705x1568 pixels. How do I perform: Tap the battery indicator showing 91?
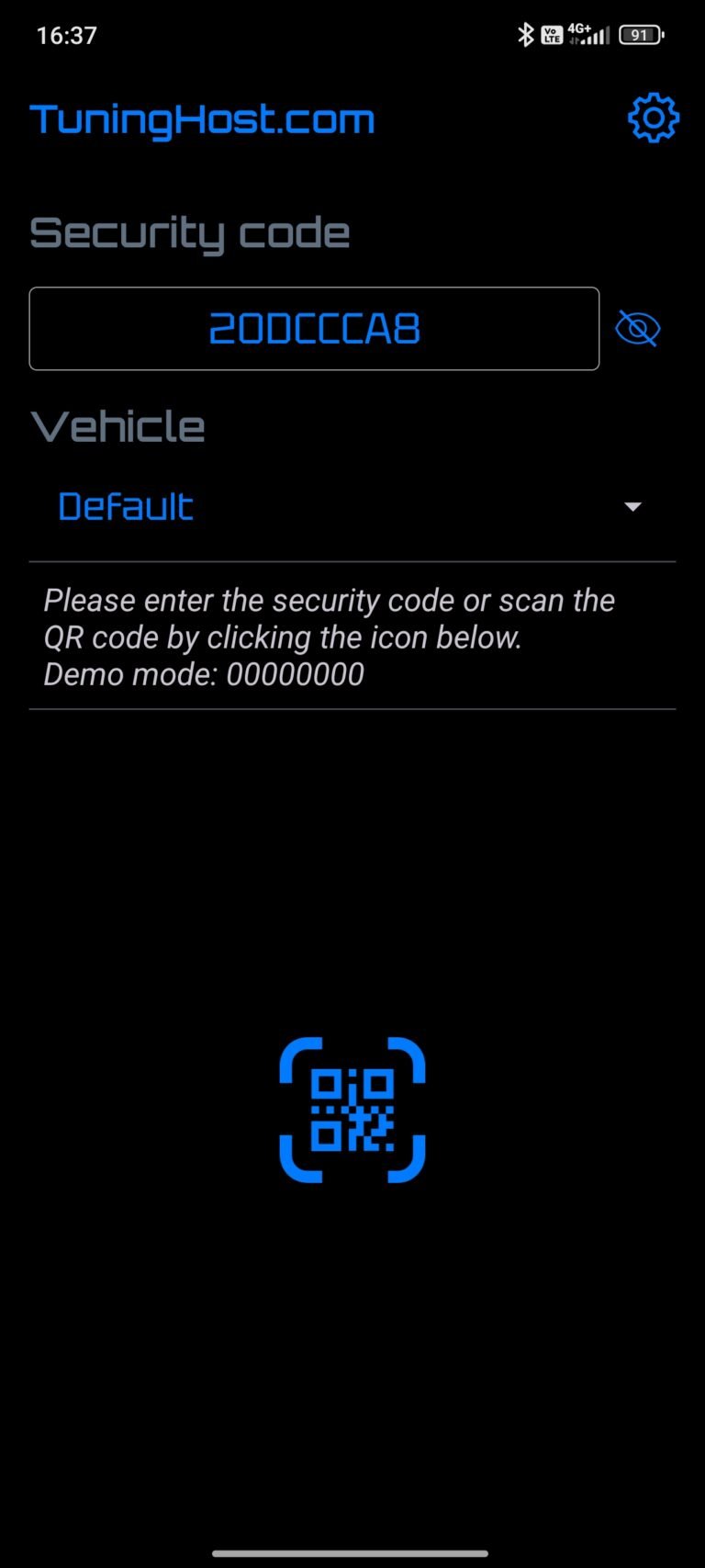(x=641, y=33)
